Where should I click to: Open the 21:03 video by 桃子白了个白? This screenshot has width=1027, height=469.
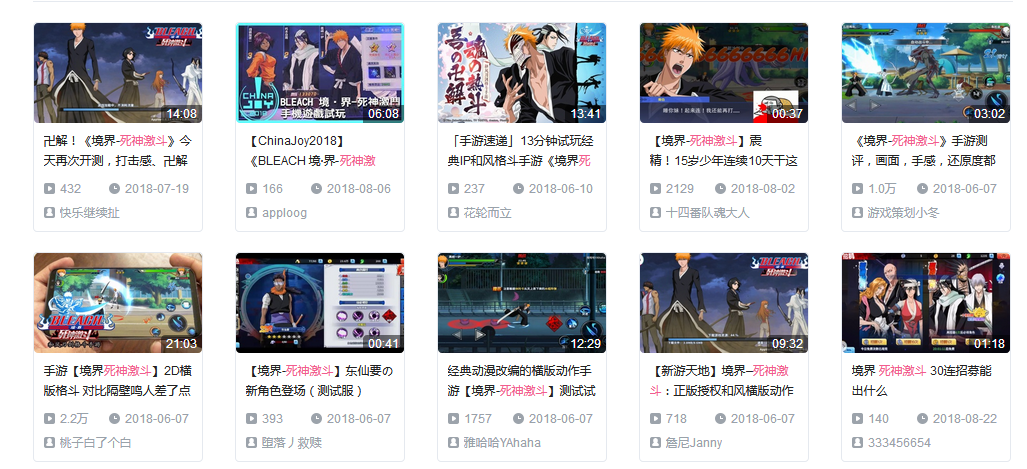point(118,303)
